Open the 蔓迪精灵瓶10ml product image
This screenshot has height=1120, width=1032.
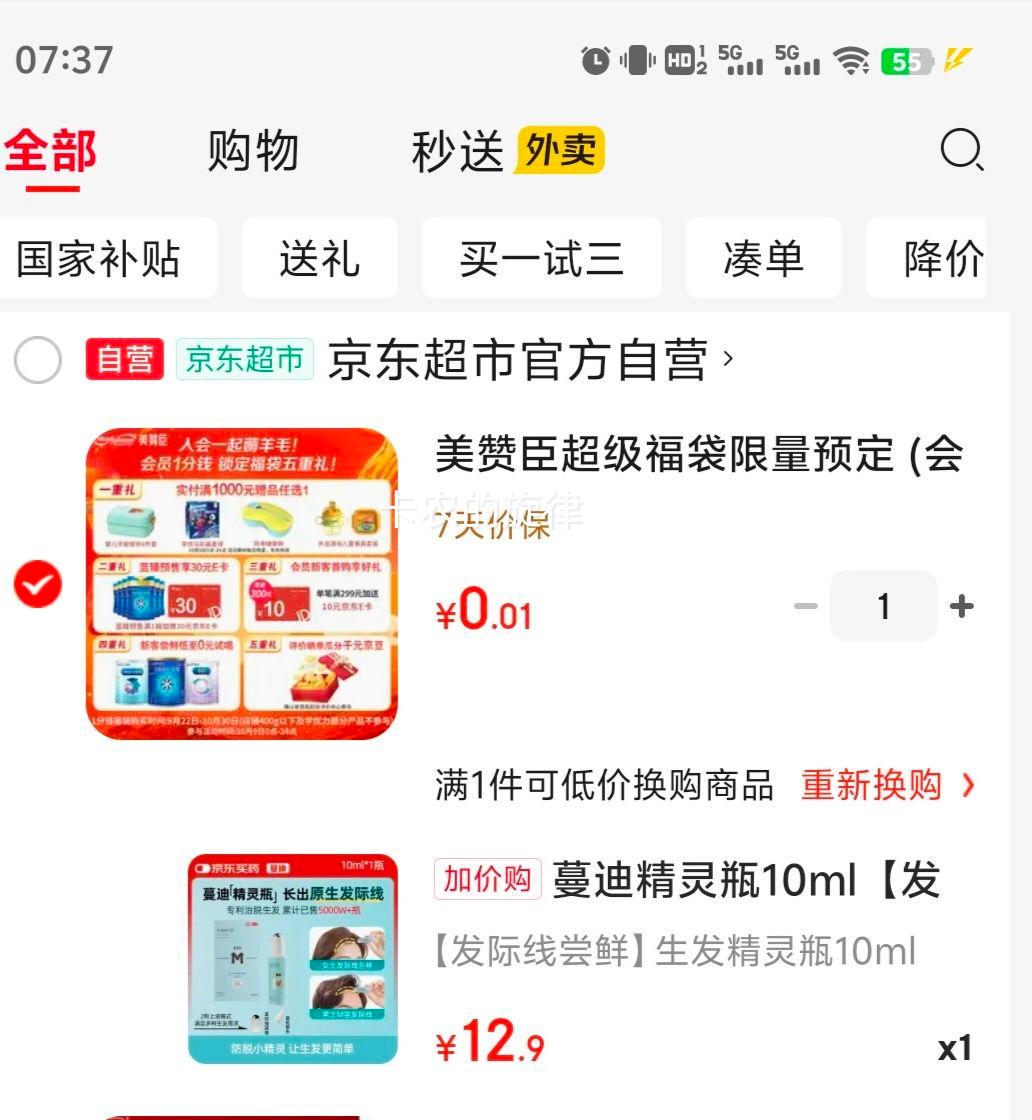[292, 958]
